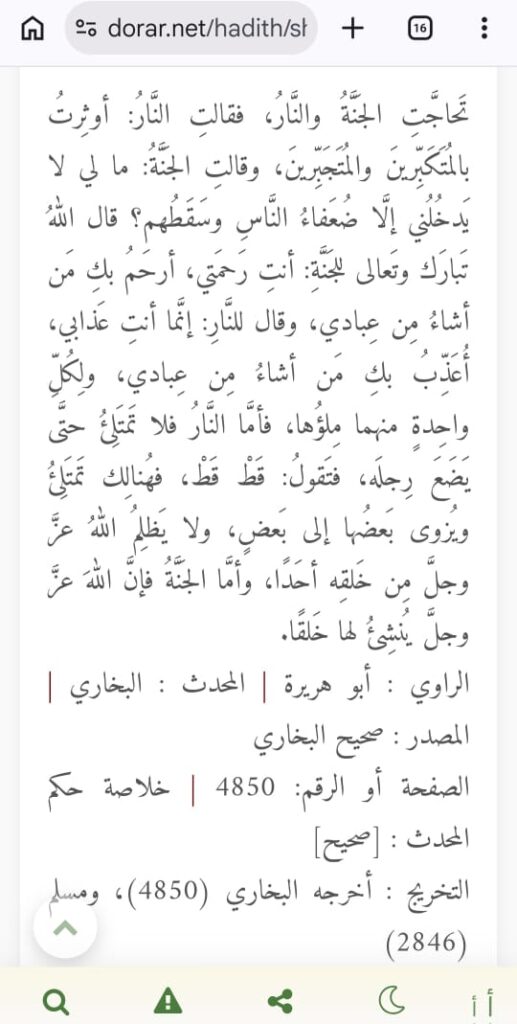The width and height of the screenshot is (517, 1024).
Task: Share this hadith
Action: pyautogui.click(x=281, y=1000)
